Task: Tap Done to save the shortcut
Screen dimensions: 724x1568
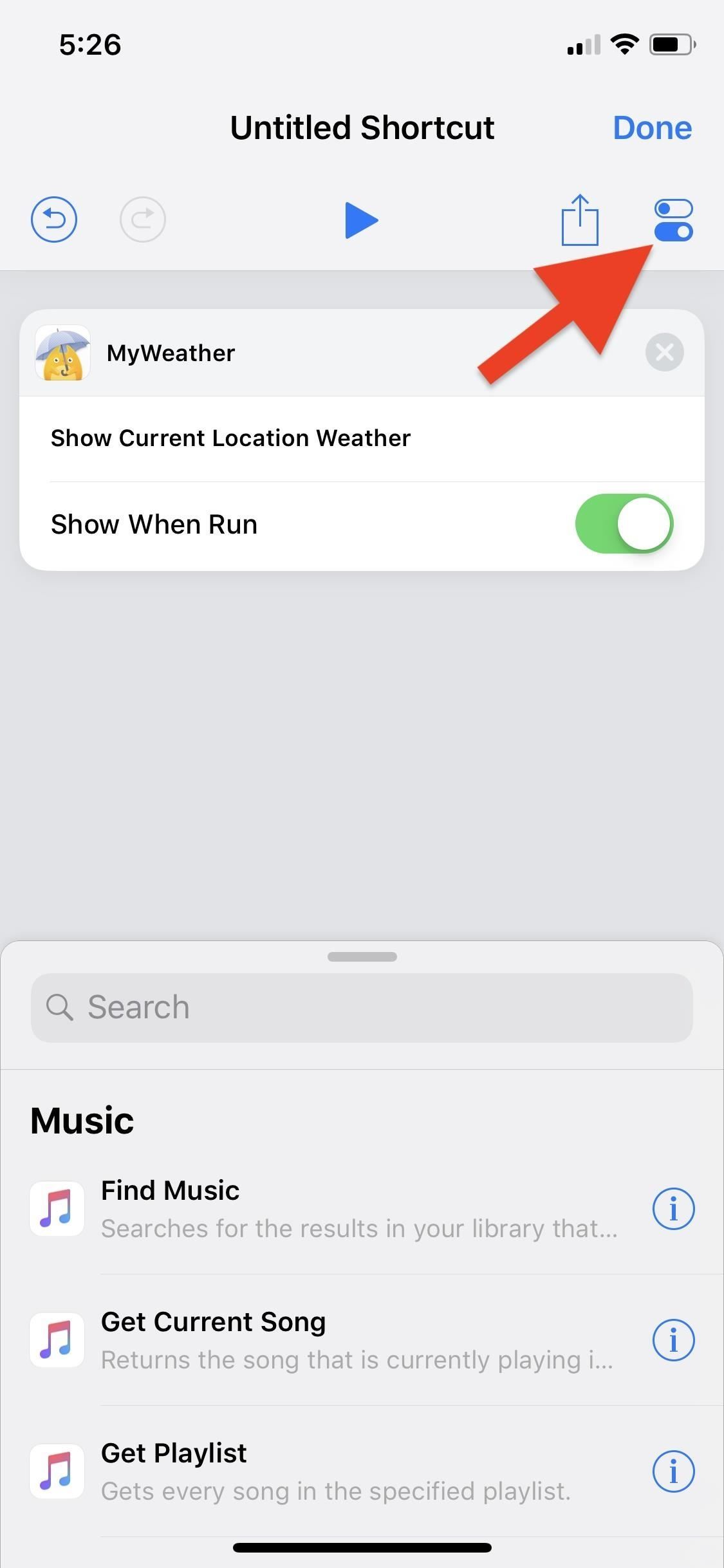Action: click(x=652, y=127)
